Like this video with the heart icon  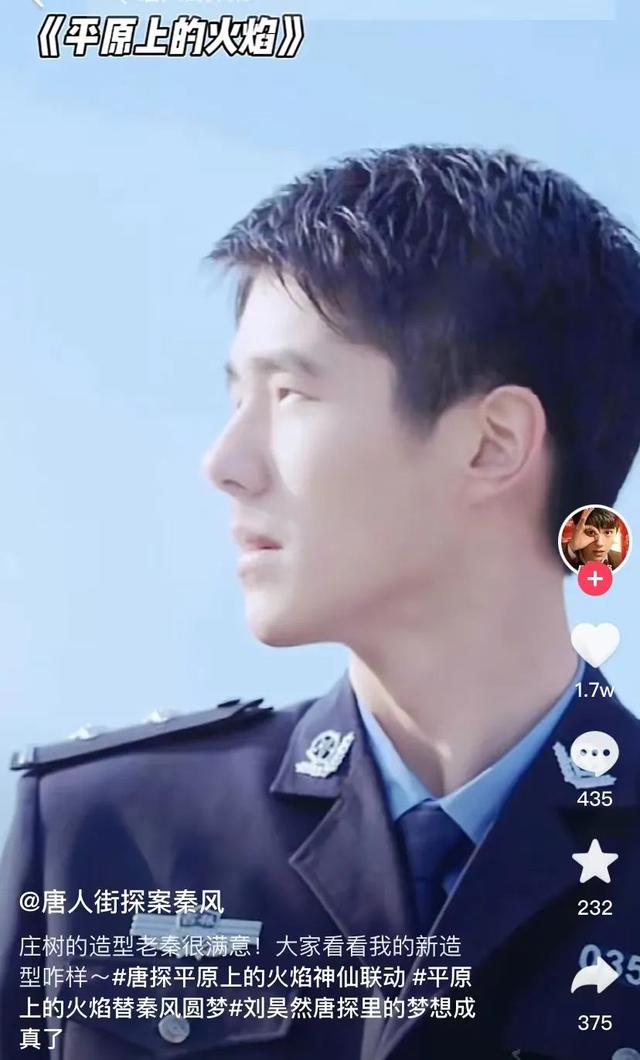tap(595, 645)
